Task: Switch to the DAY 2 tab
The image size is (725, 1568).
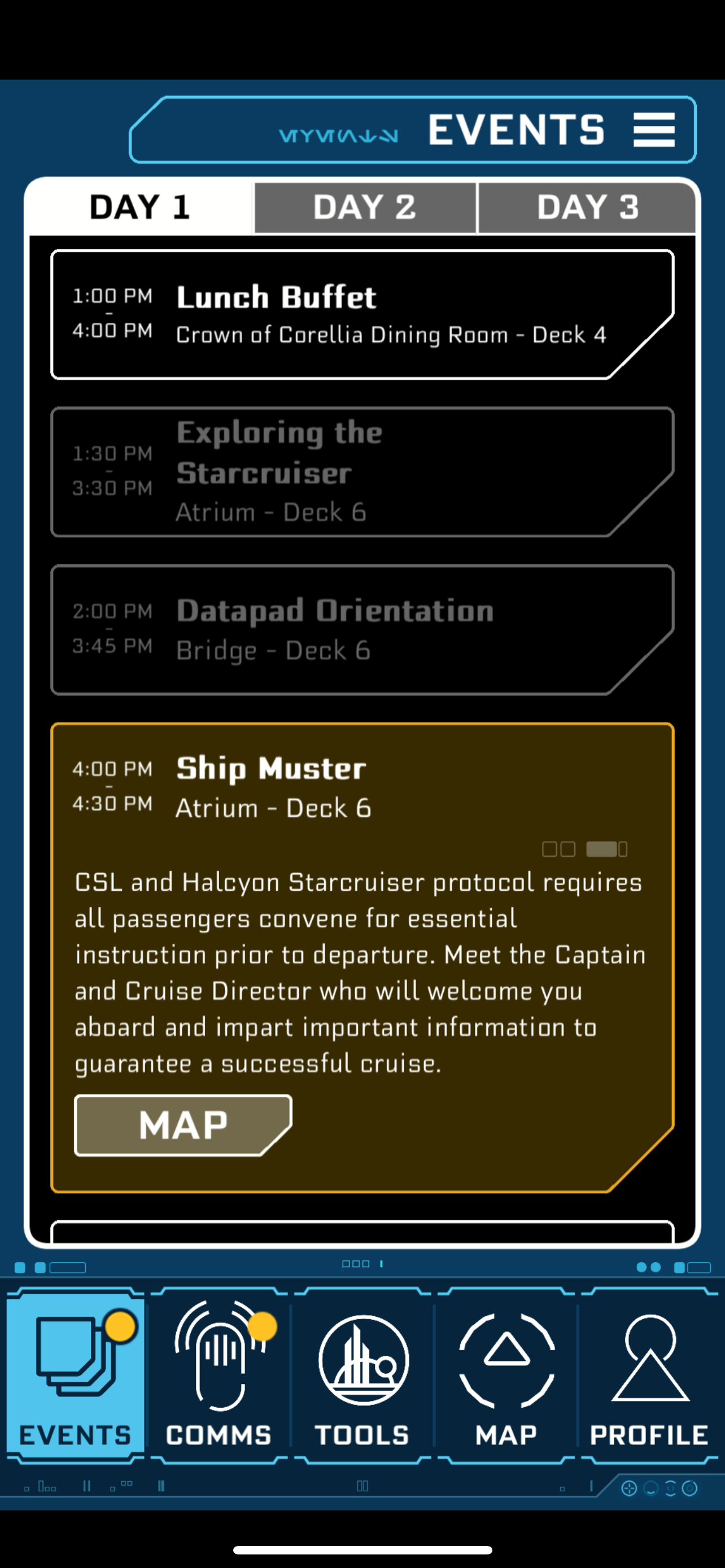Action: coord(365,208)
